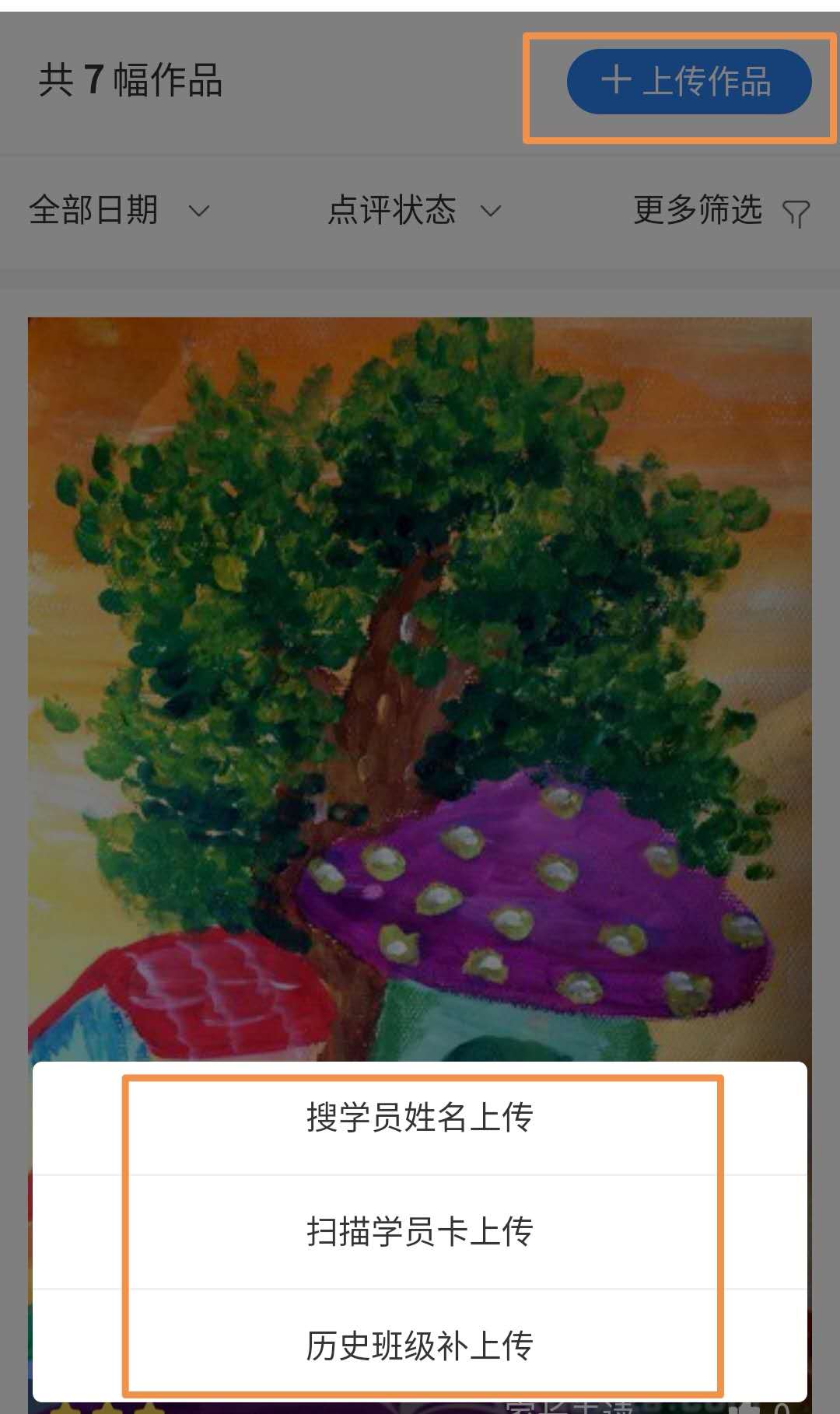840x1414 pixels.
Task: Tap the 上传作品 upload button
Action: coord(688,82)
